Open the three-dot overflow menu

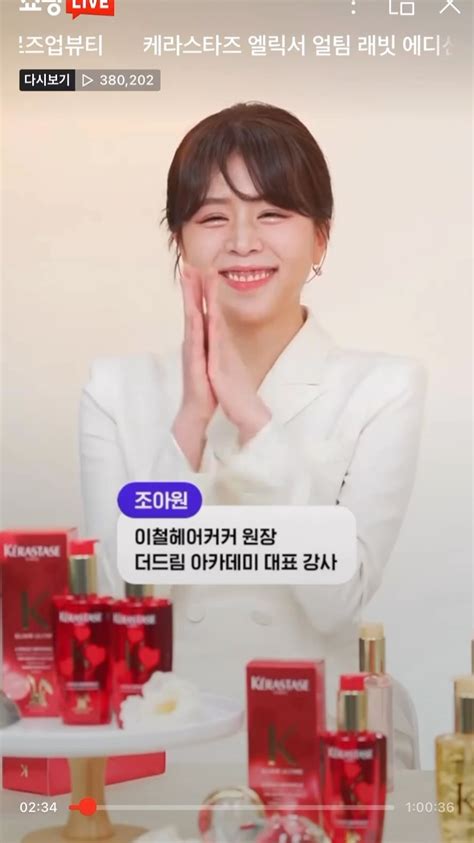coord(353,6)
